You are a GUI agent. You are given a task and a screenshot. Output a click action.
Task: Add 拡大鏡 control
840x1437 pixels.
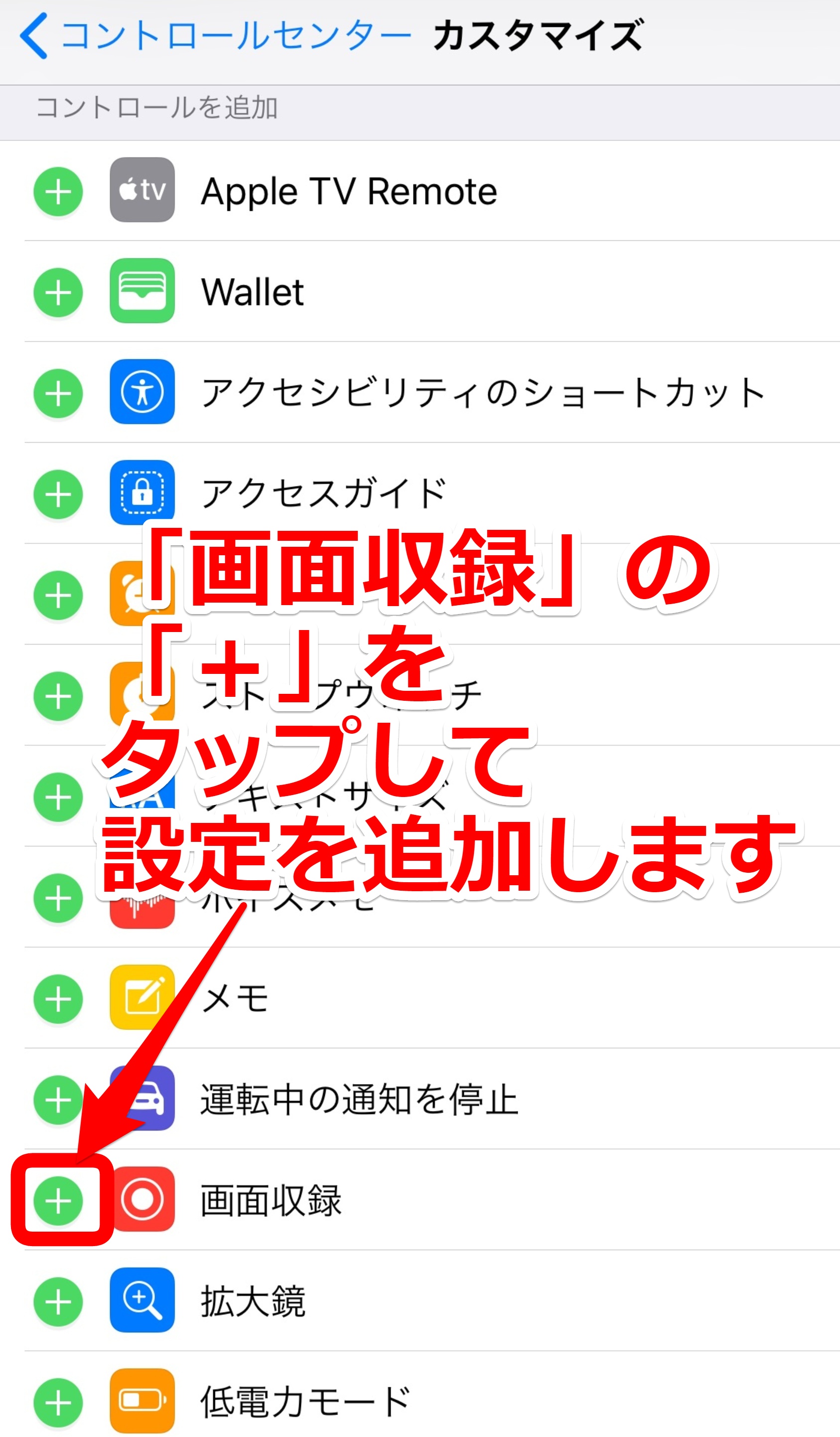click(x=58, y=1302)
